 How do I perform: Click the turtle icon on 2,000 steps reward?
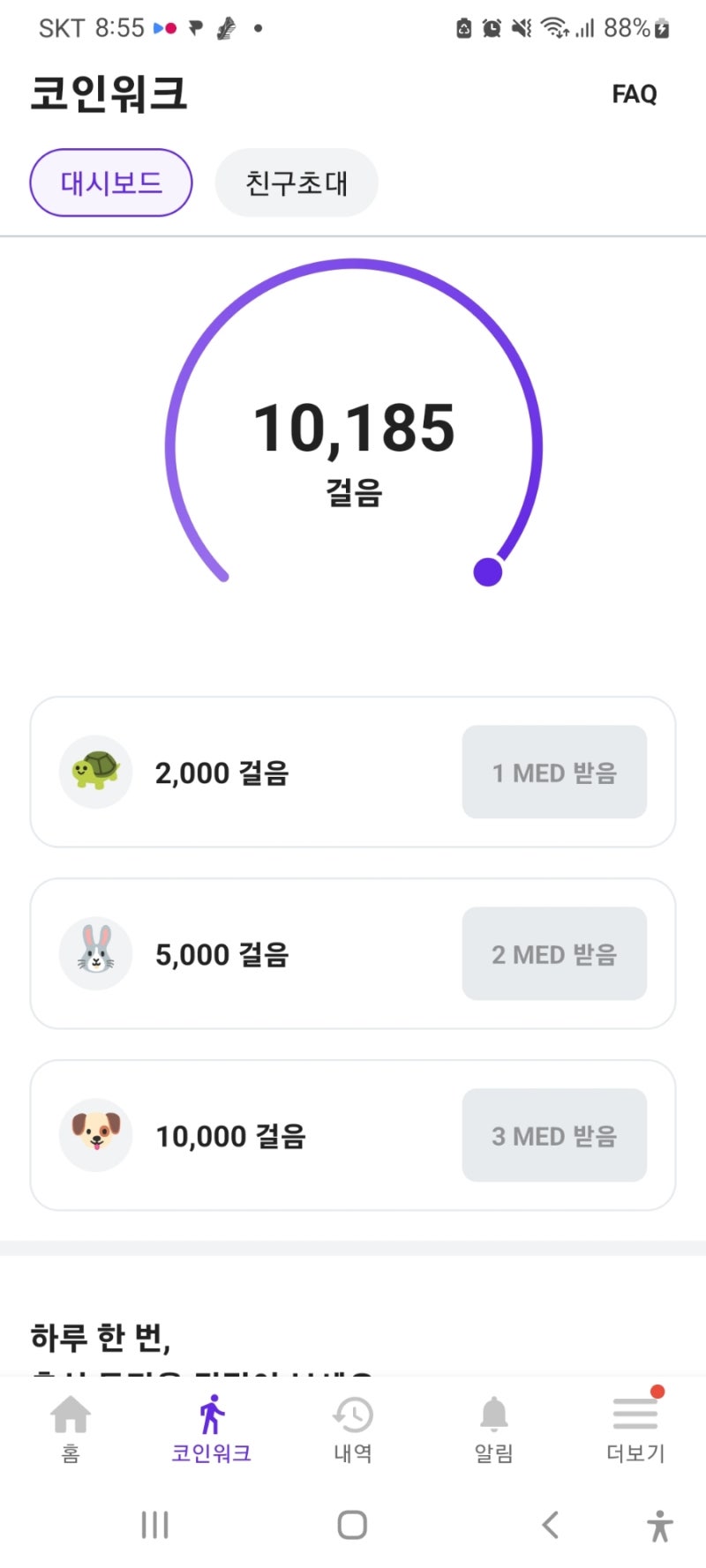point(95,771)
